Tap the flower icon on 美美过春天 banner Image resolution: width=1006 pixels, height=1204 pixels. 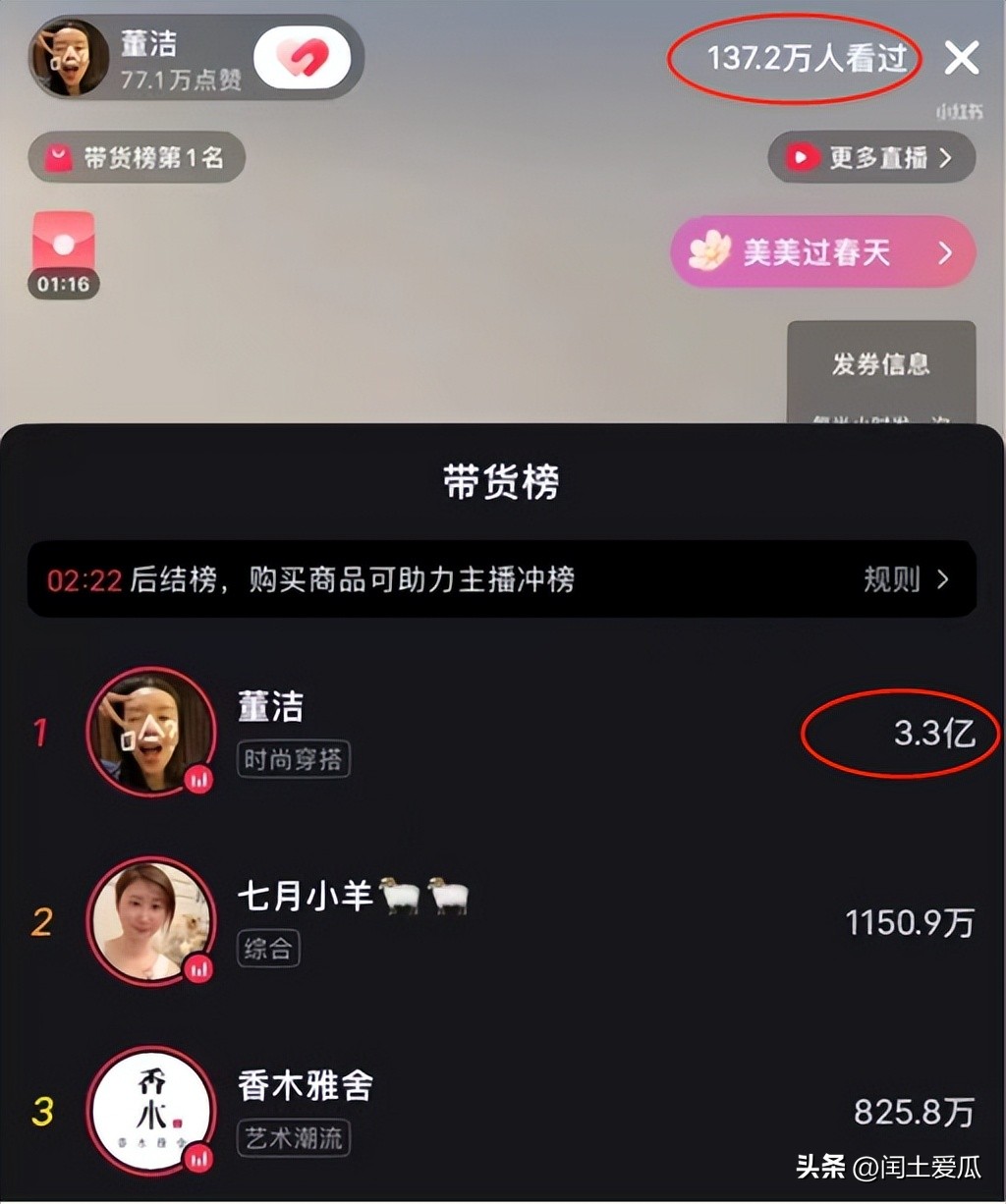coord(708,252)
